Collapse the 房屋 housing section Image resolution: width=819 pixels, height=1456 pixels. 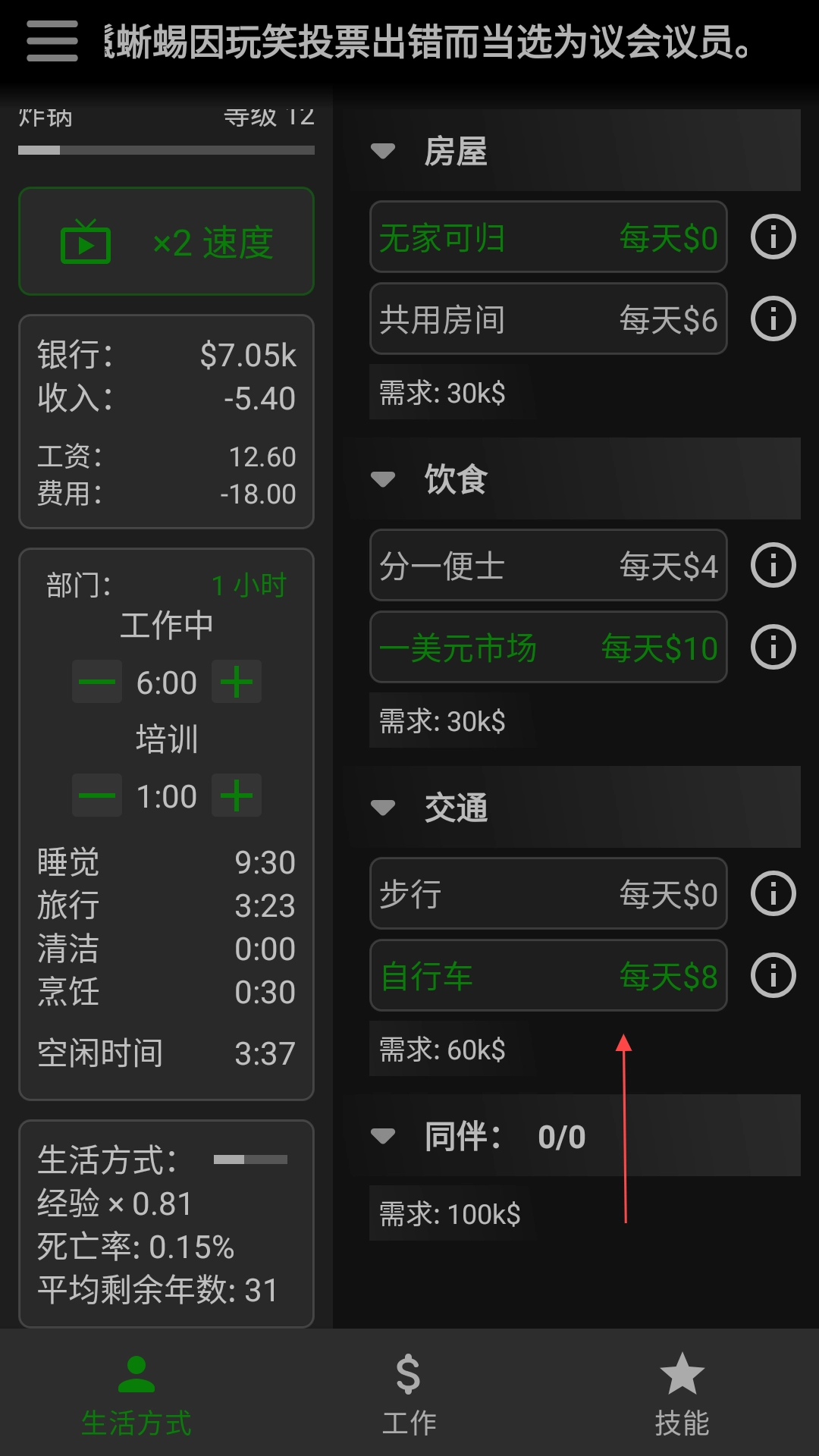click(x=383, y=151)
